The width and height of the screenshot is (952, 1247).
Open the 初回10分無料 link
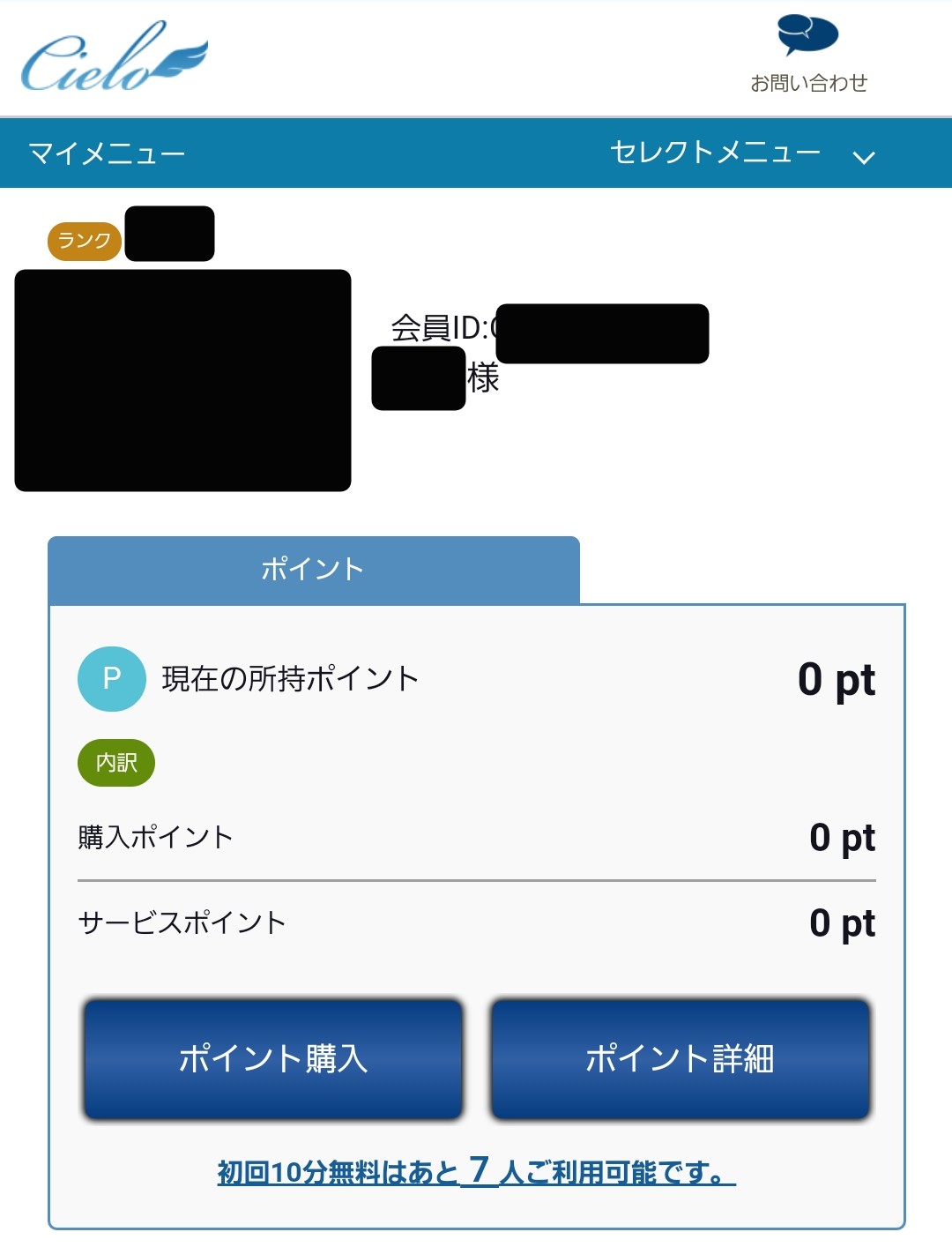tap(476, 1172)
